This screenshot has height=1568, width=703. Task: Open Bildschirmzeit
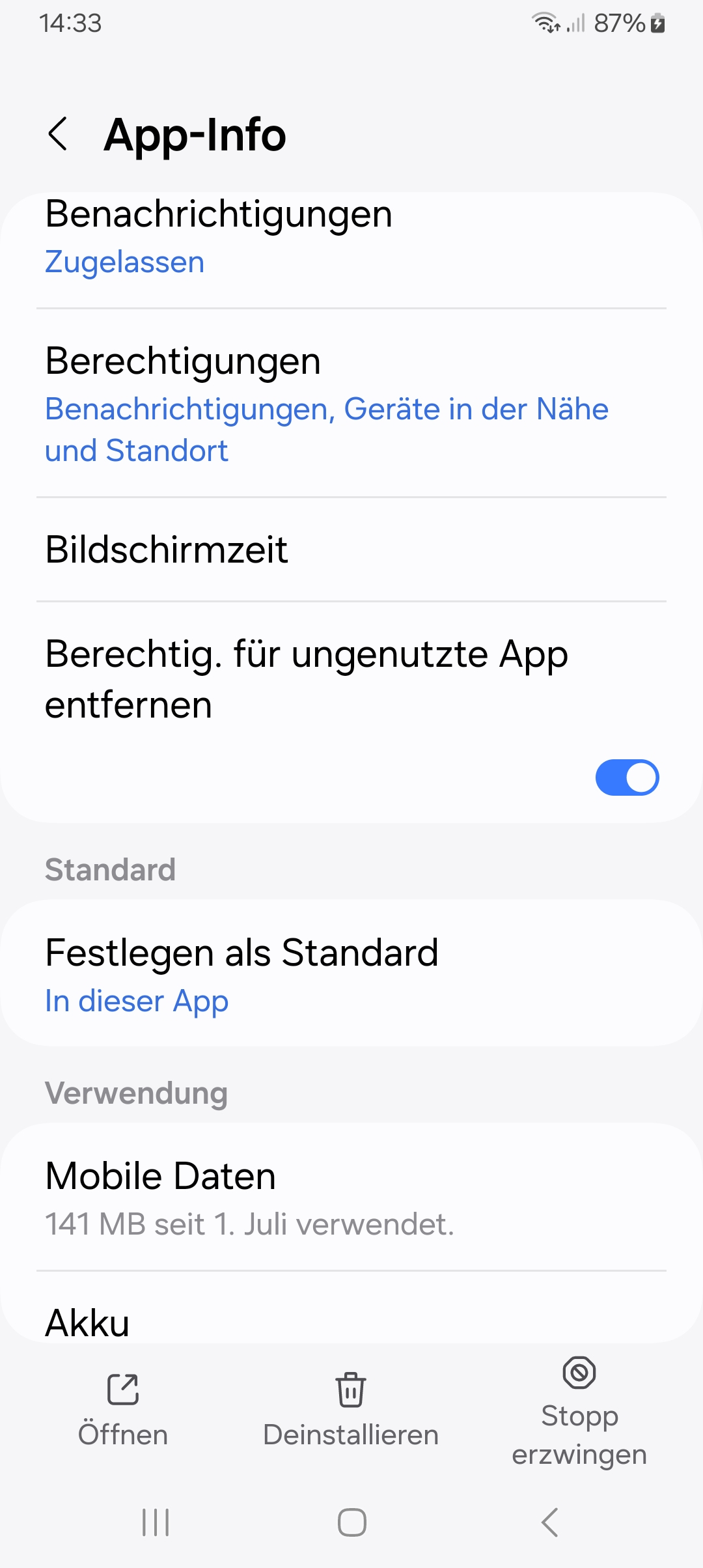(x=351, y=550)
